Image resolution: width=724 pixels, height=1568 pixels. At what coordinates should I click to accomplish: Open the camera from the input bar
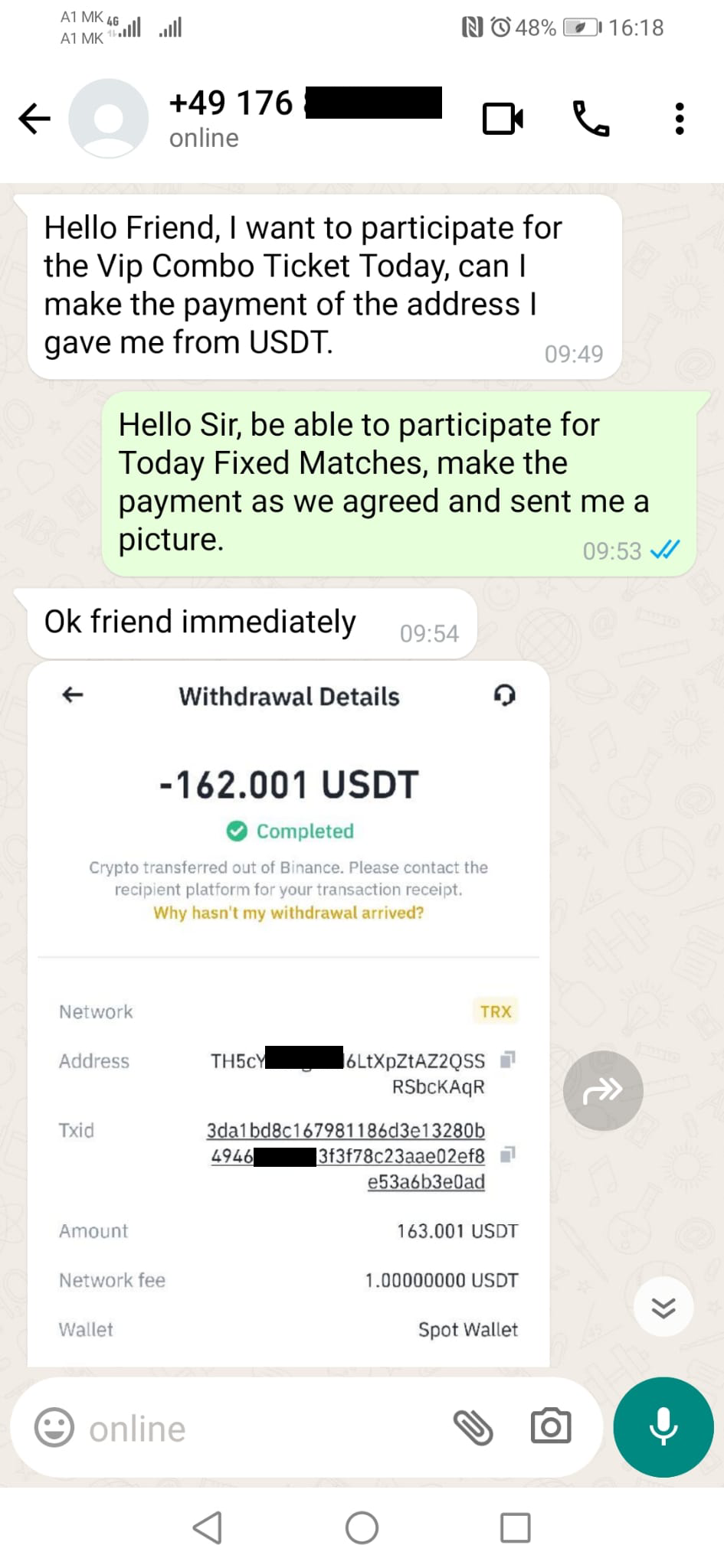551,1426
